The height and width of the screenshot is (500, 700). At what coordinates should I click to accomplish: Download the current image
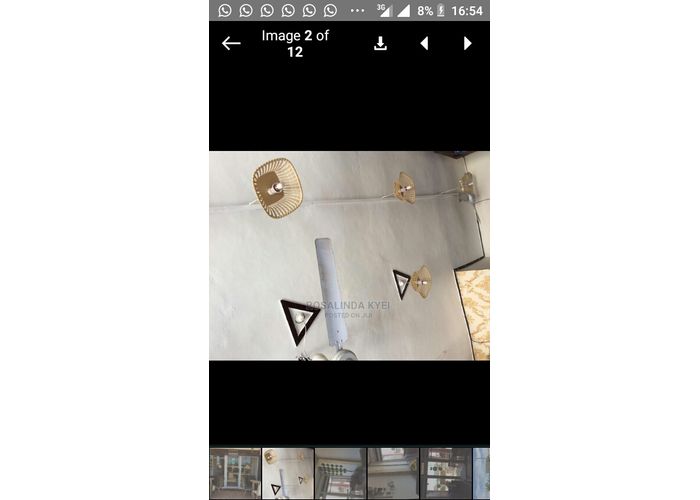coord(380,44)
